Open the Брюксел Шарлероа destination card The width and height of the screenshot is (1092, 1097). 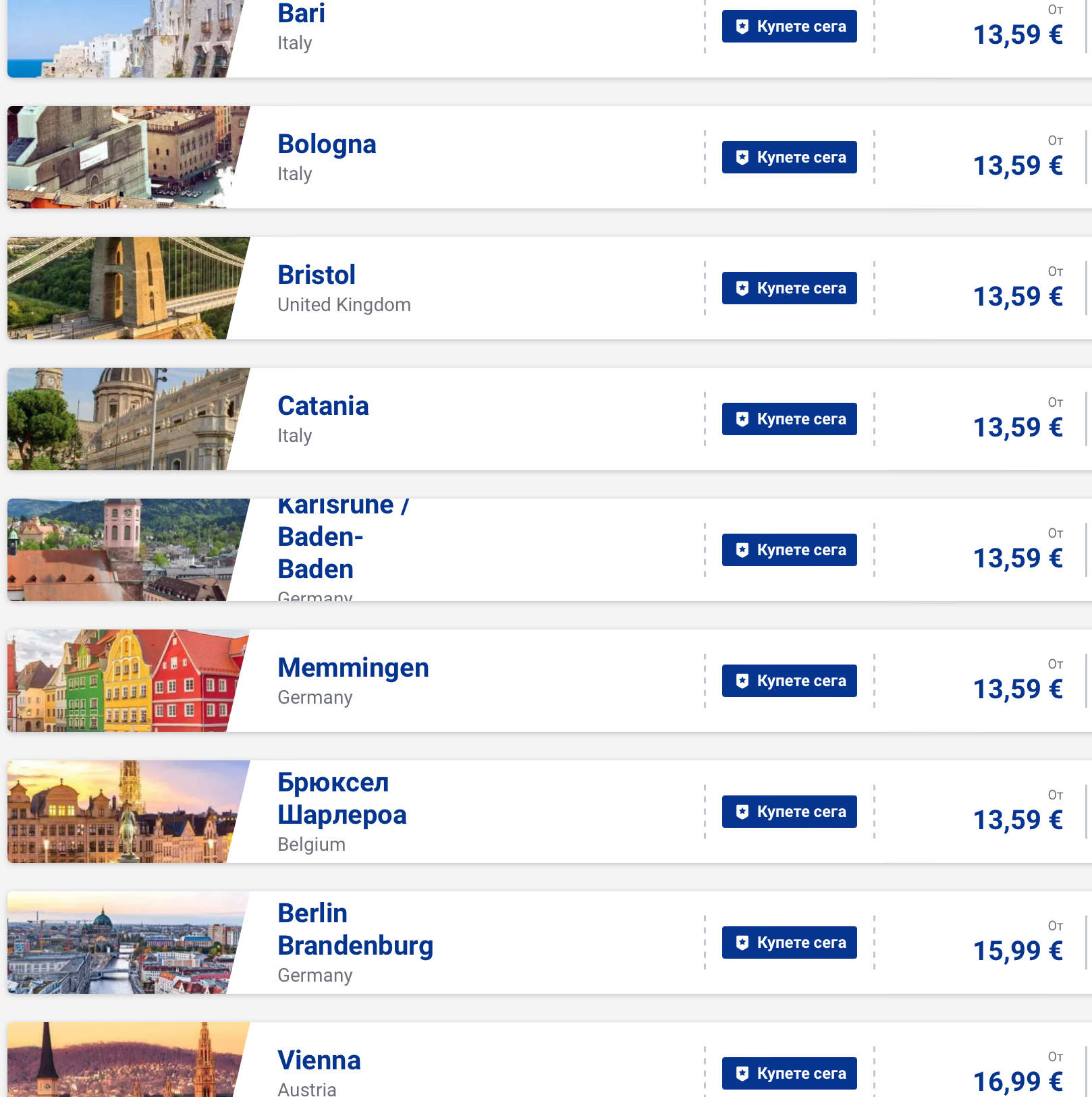pos(342,799)
